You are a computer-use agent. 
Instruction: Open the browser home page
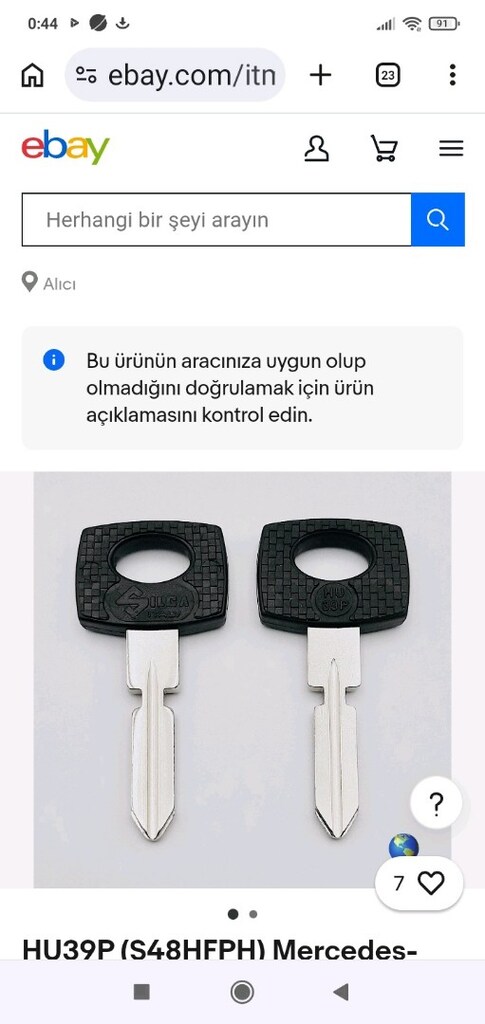click(32, 76)
